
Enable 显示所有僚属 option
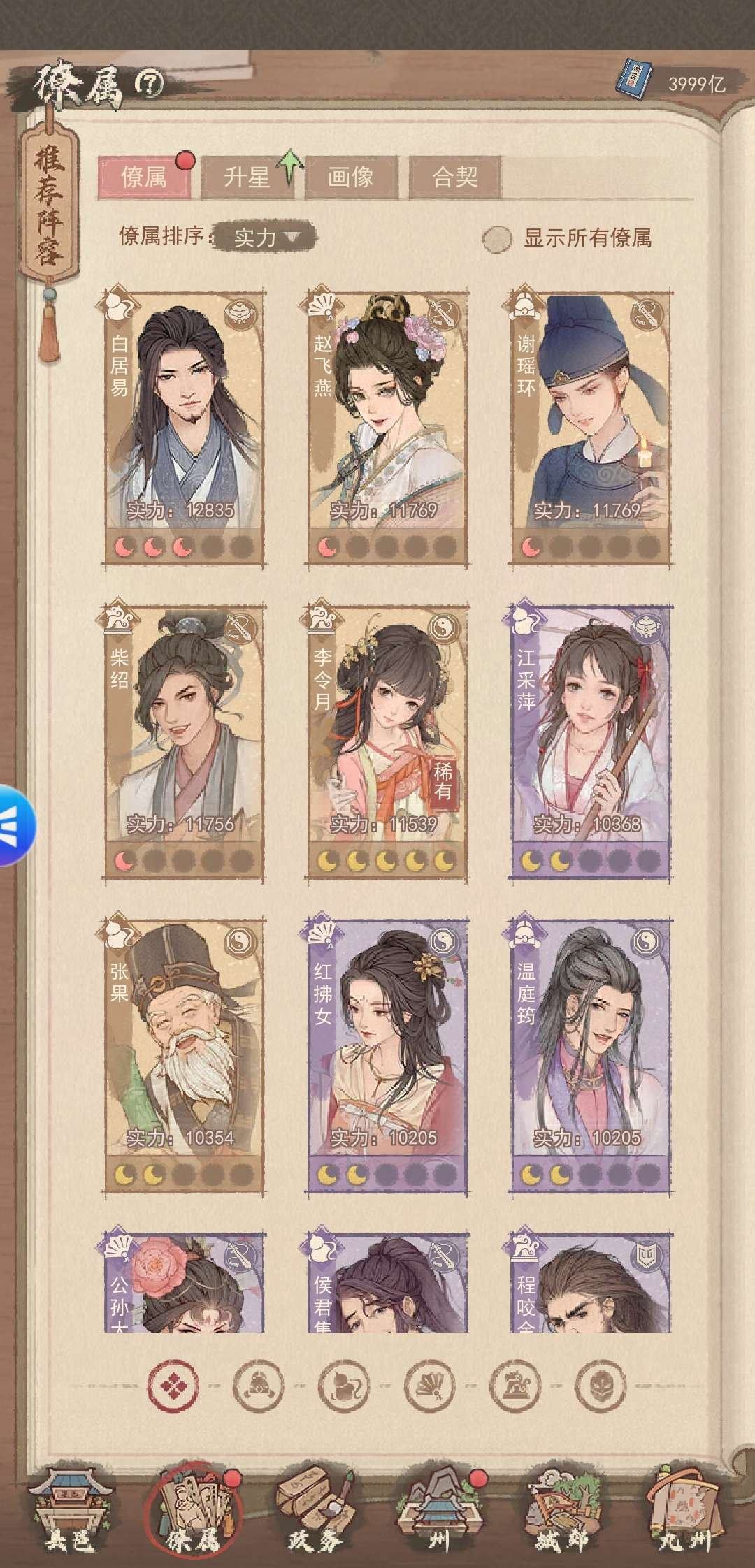coord(497,239)
